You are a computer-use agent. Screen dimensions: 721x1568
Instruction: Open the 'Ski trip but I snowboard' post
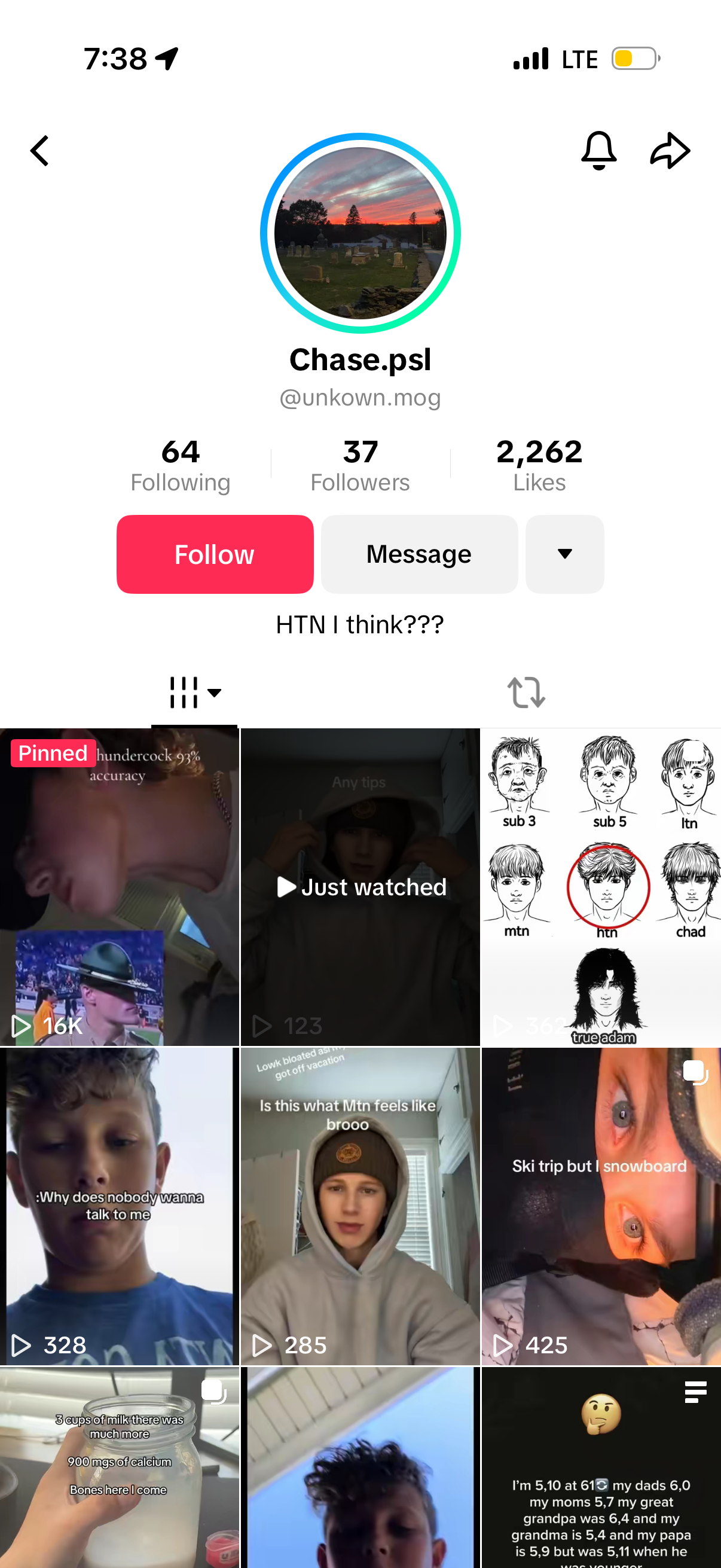(601, 1205)
